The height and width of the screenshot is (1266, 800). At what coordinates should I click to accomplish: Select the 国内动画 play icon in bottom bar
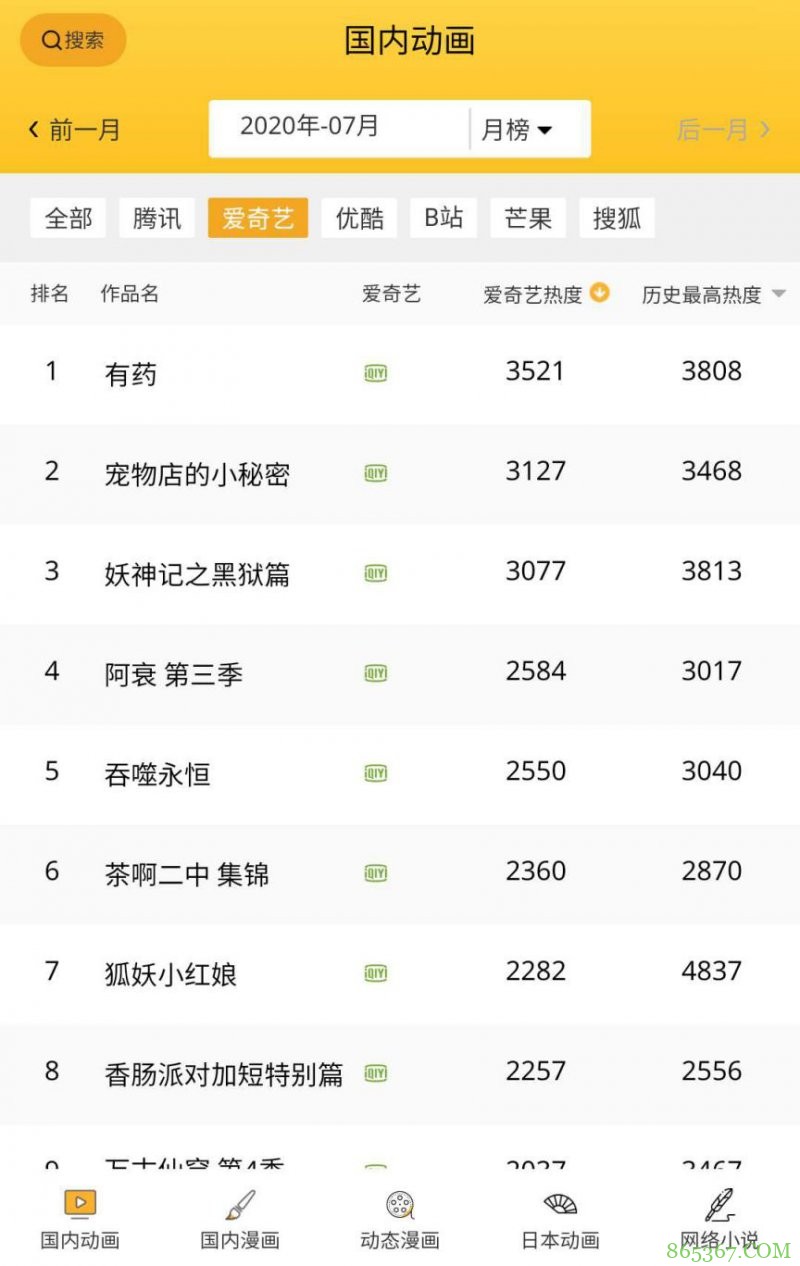pyautogui.click(x=80, y=1203)
